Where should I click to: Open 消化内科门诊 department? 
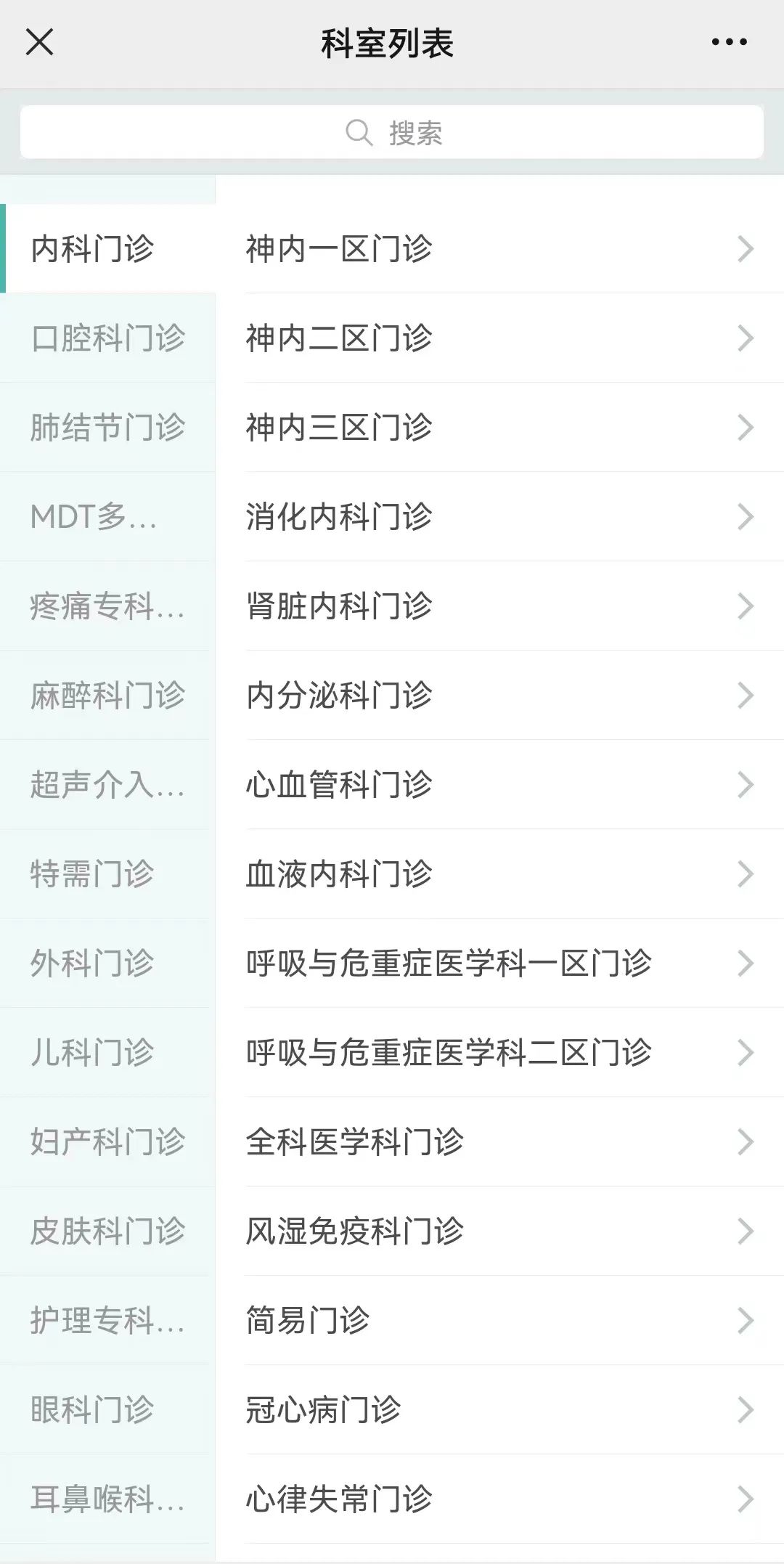pyautogui.click(x=499, y=516)
